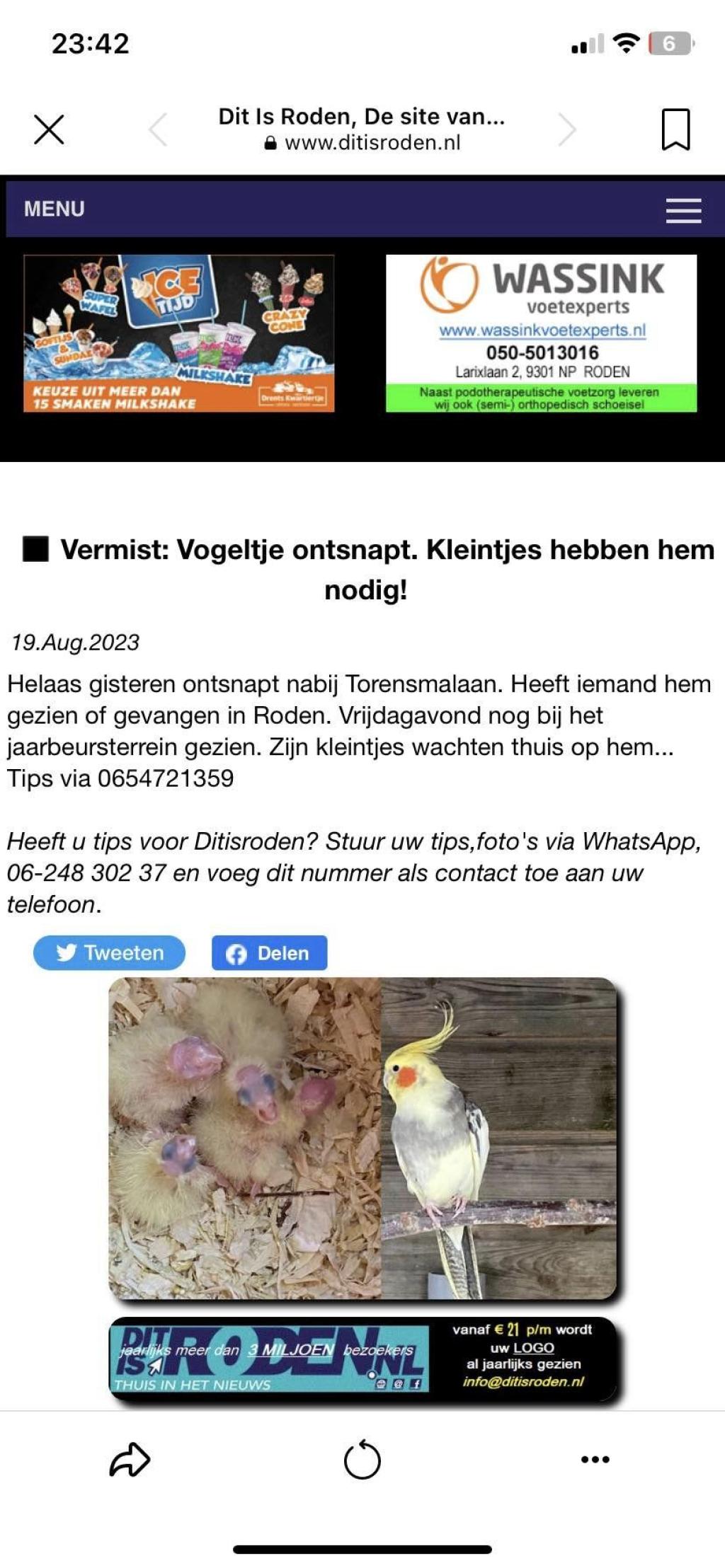Open the cockatiel photo
This screenshot has height=1568, width=725.
(362, 1138)
